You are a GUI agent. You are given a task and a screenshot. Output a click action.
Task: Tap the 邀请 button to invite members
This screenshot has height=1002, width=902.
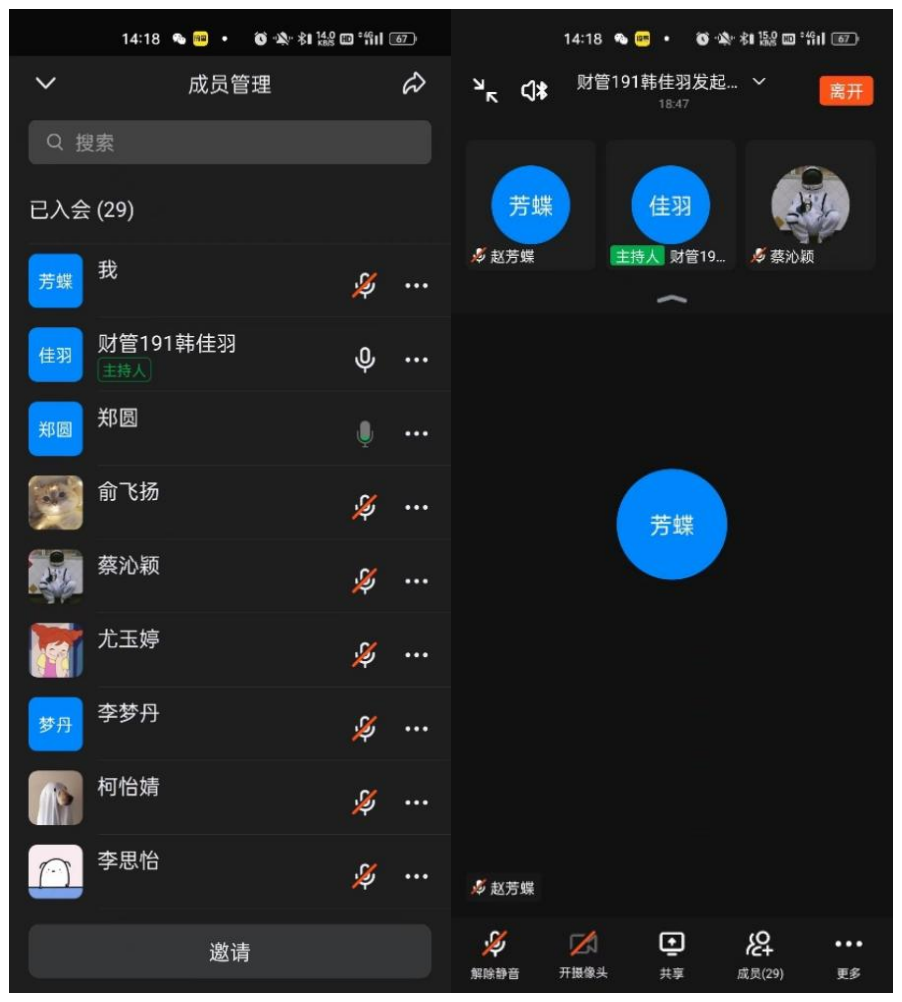click(x=230, y=952)
